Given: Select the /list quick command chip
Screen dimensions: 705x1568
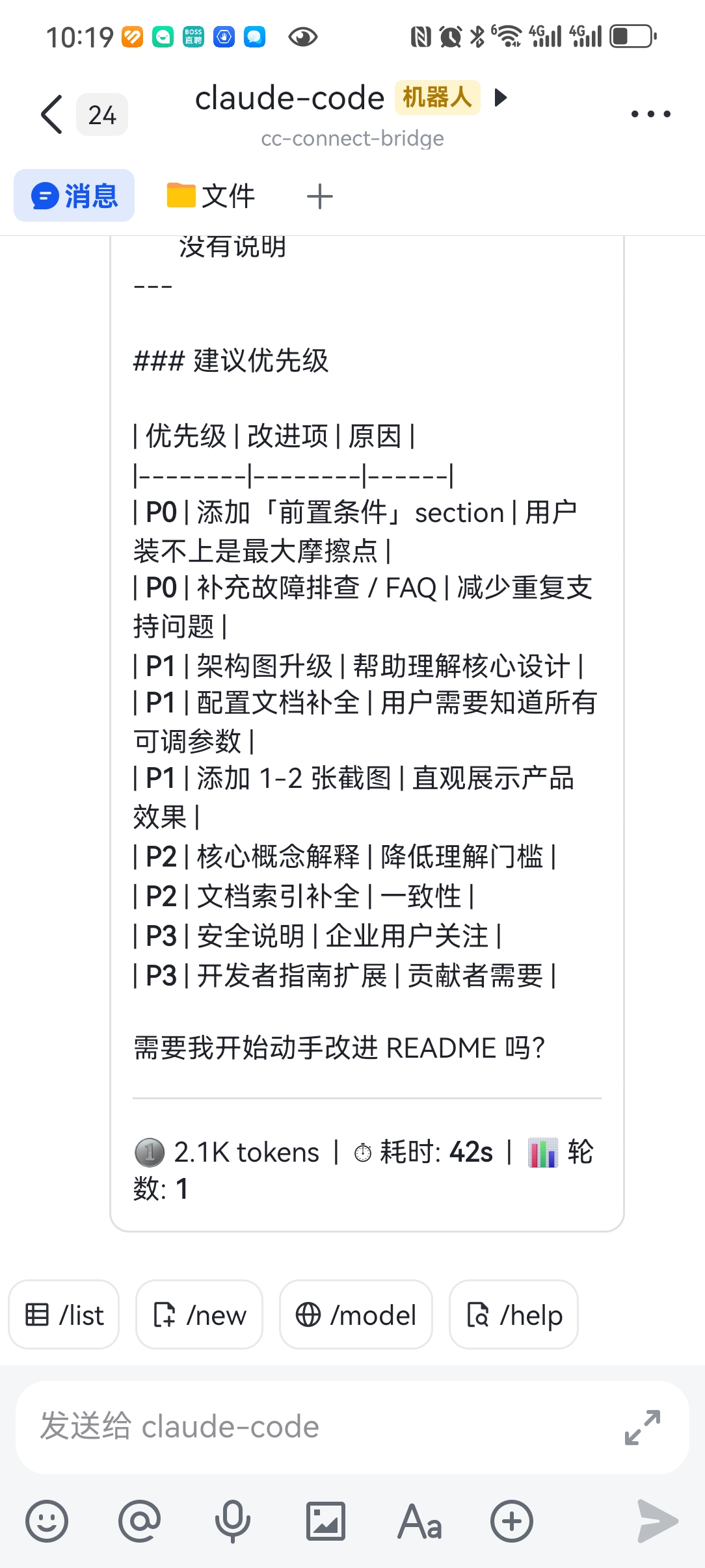Looking at the screenshot, I should point(64,1314).
